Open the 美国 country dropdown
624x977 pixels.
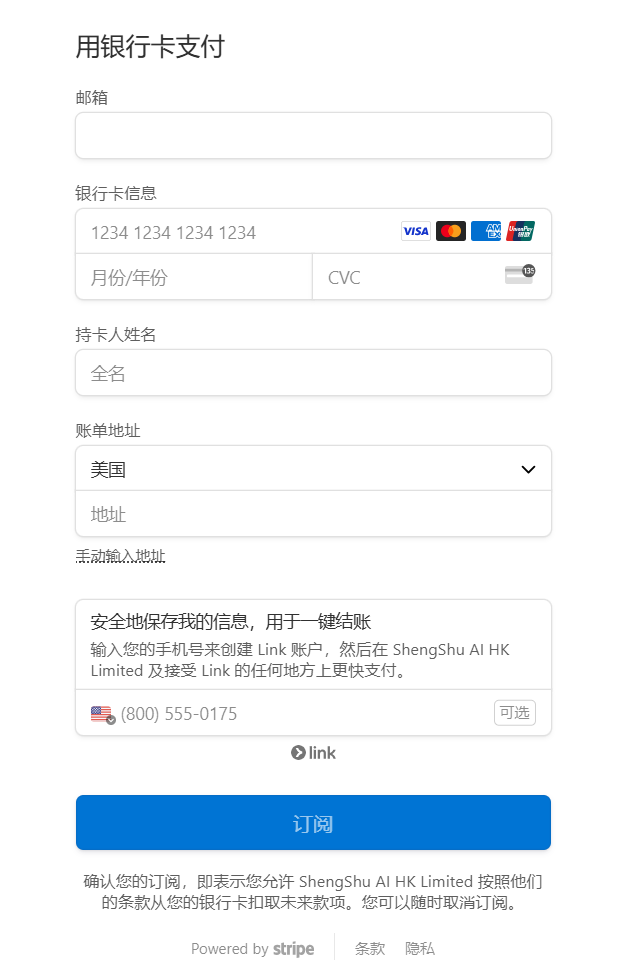pyautogui.click(x=313, y=469)
